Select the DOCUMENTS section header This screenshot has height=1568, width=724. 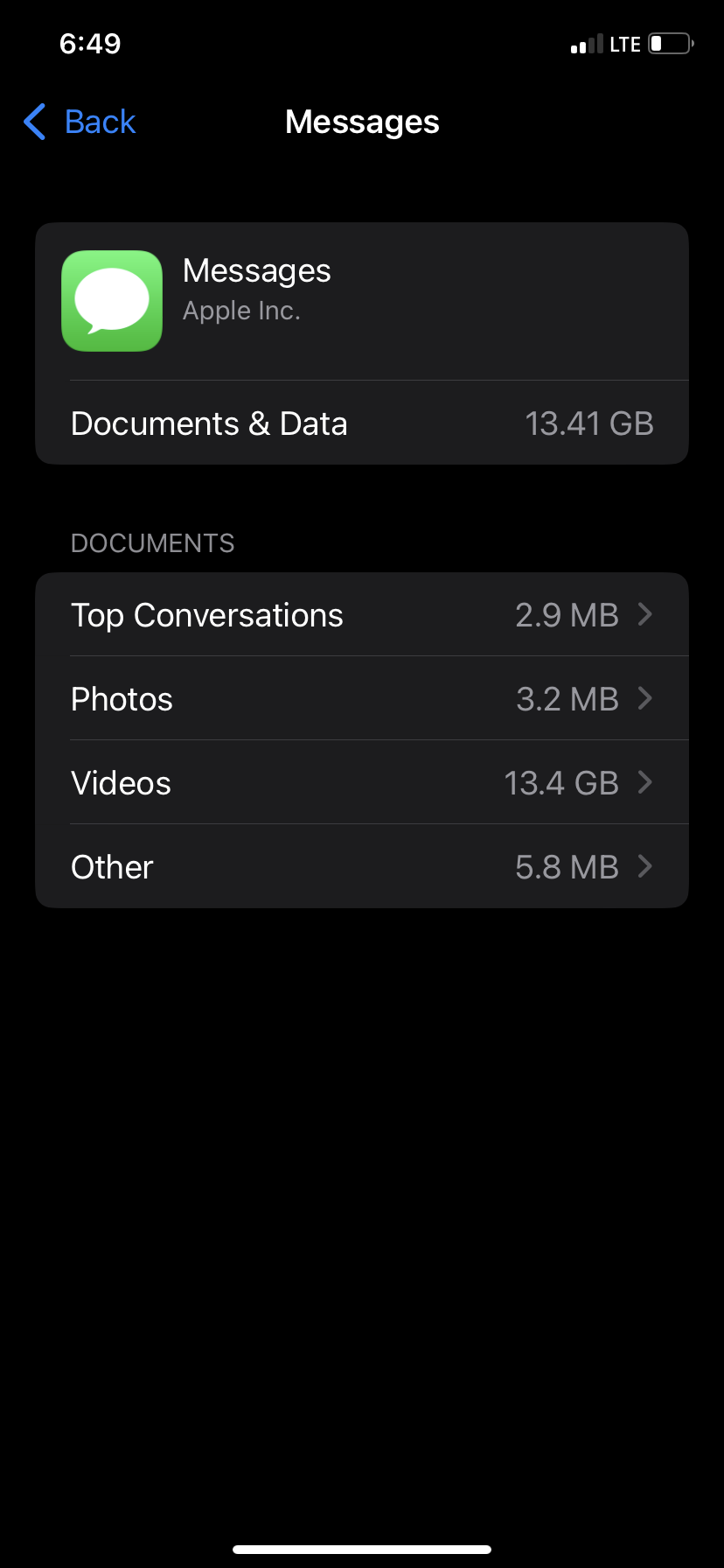152,542
